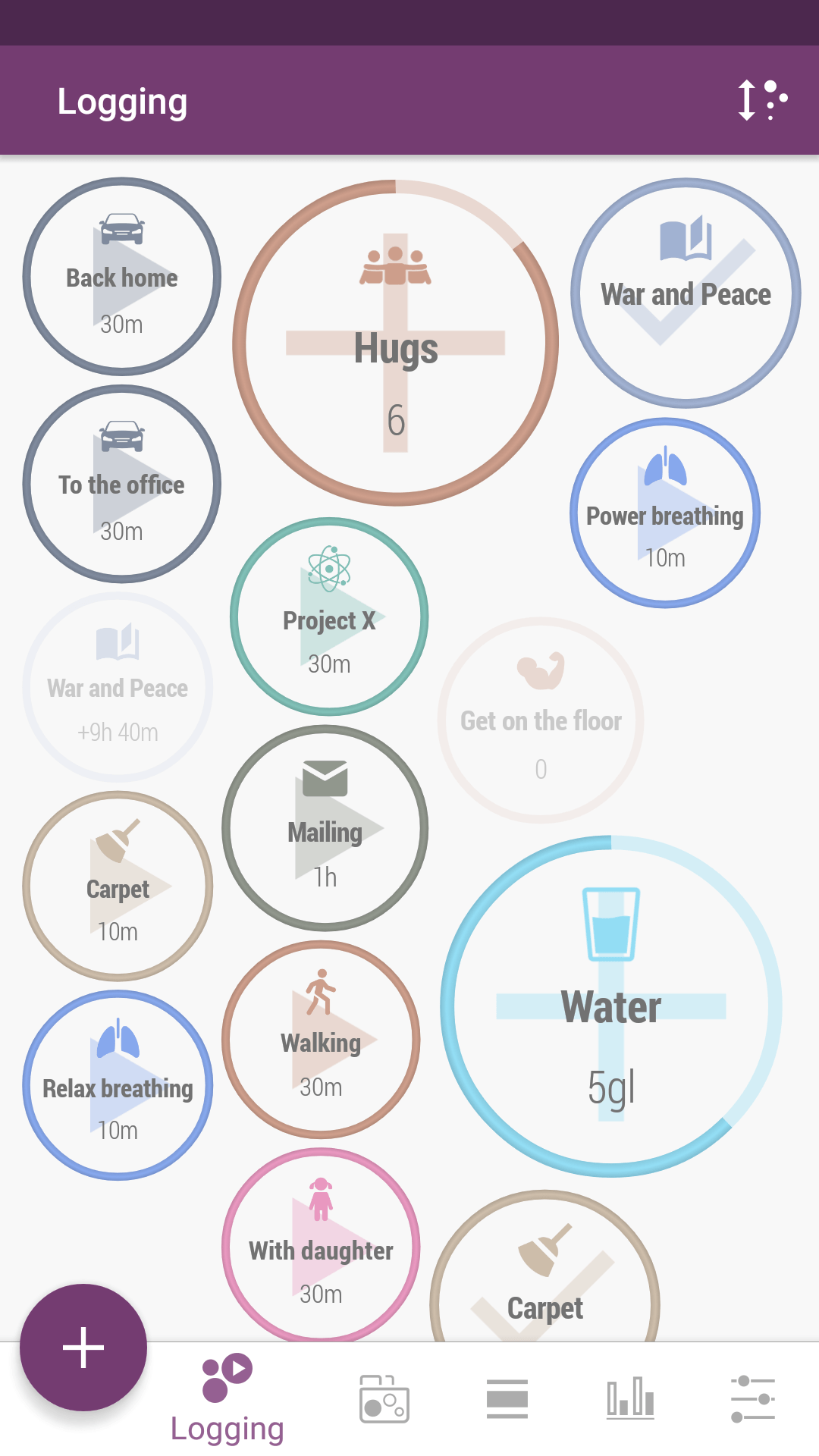Open the settings sliders tab

(752, 1399)
